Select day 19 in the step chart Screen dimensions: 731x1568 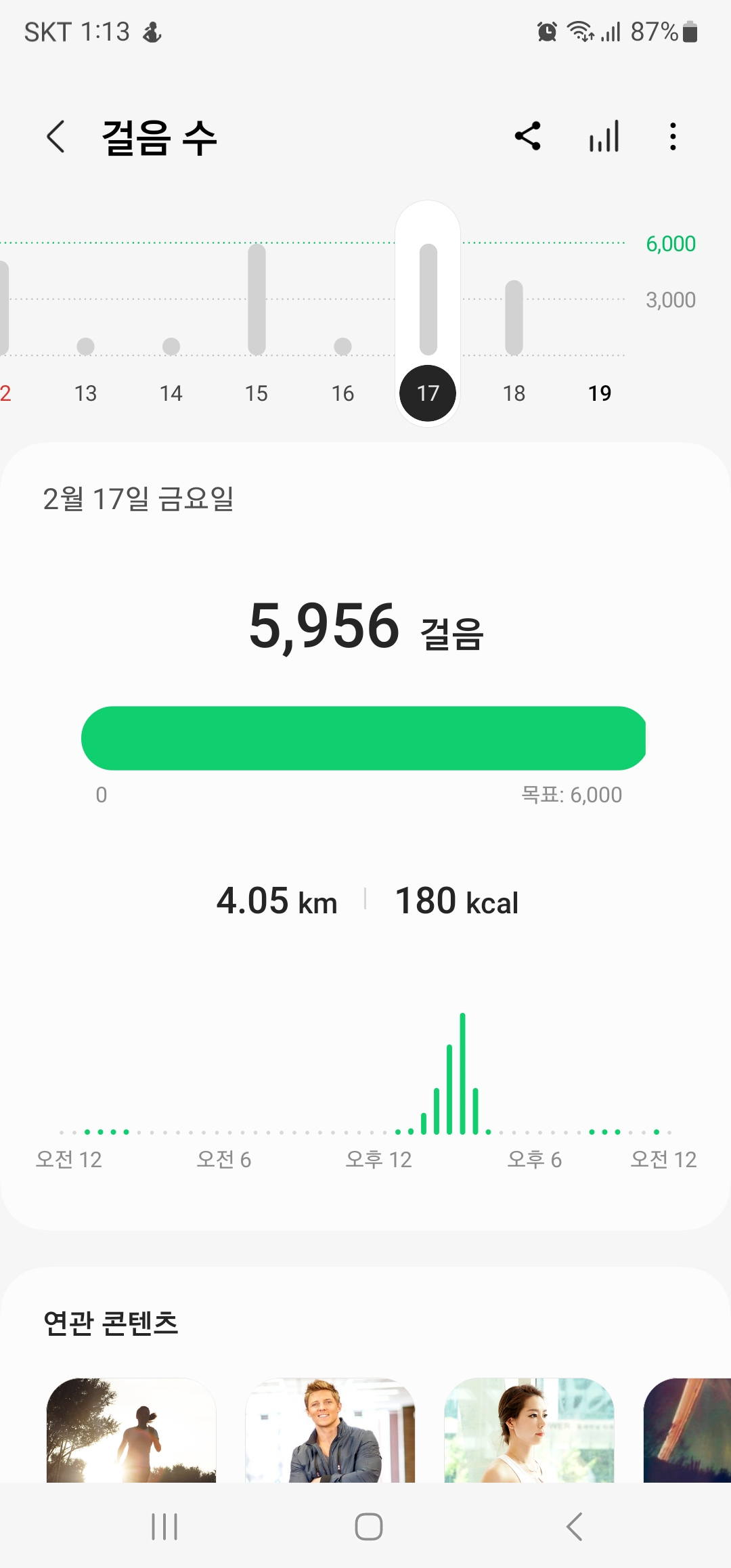click(x=600, y=393)
